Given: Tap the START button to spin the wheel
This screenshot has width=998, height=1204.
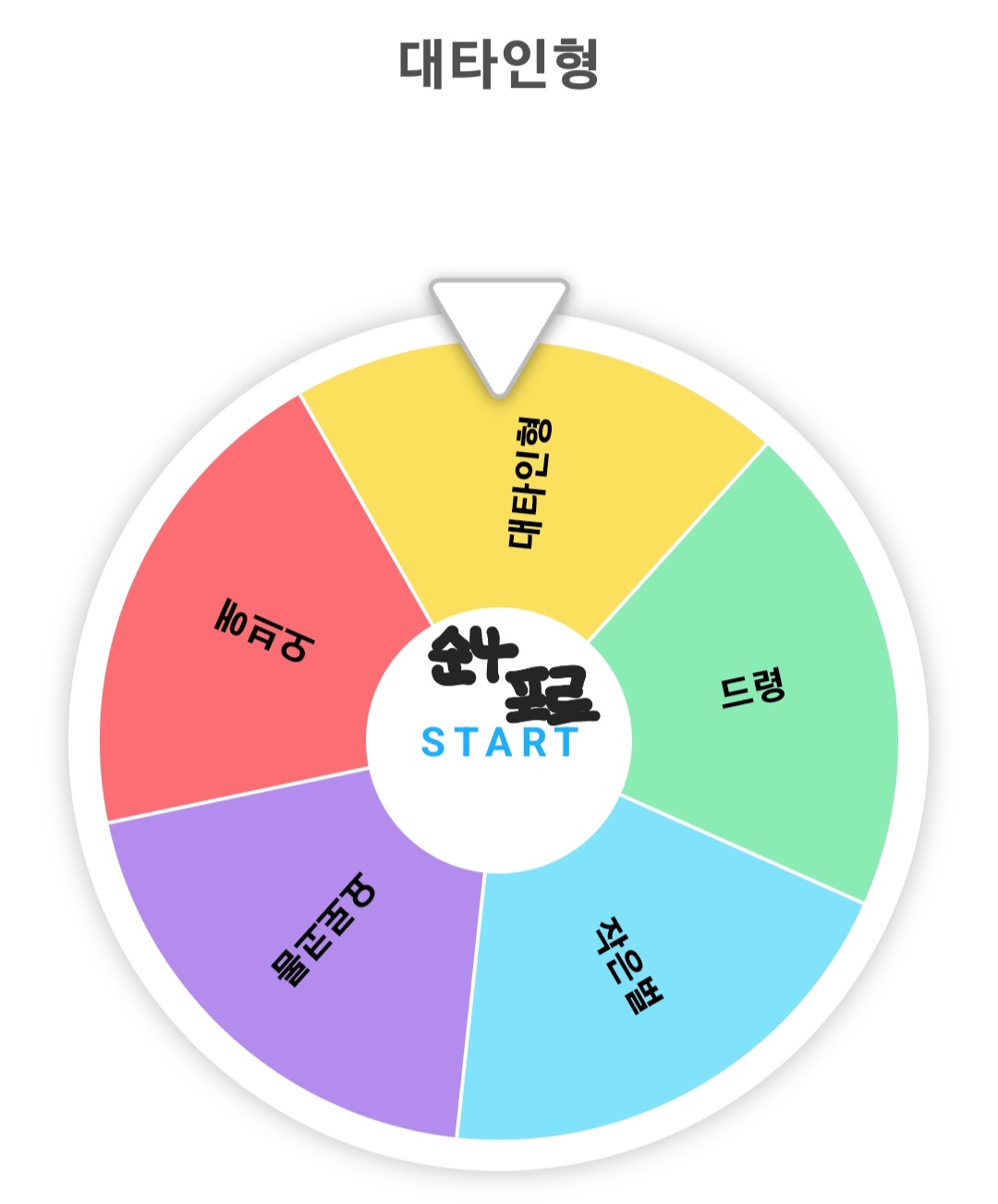Looking at the screenshot, I should pos(499,741).
